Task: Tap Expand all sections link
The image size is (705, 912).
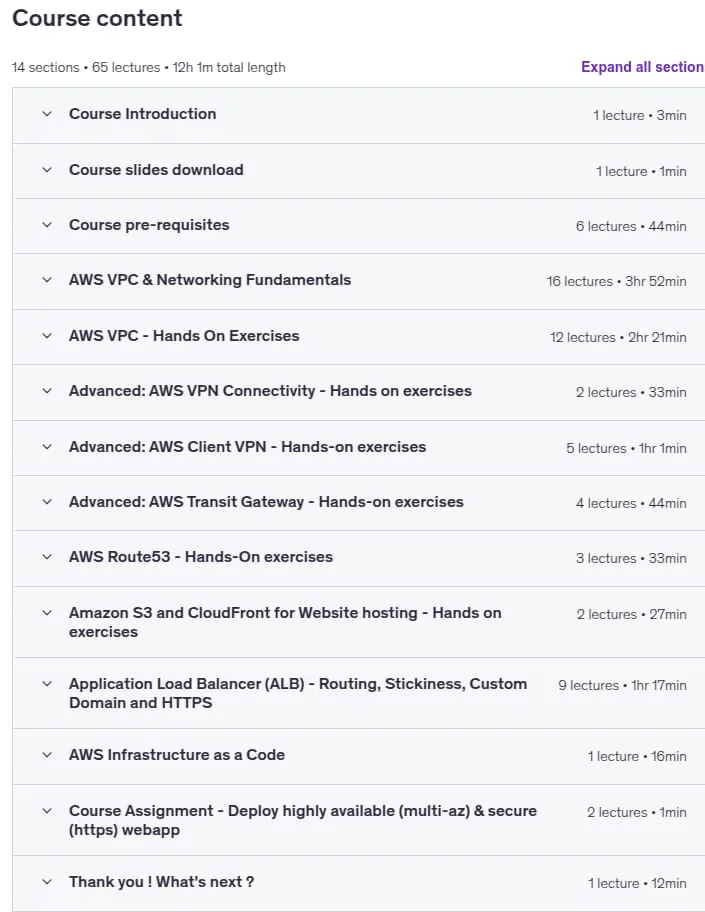Action: [x=642, y=67]
